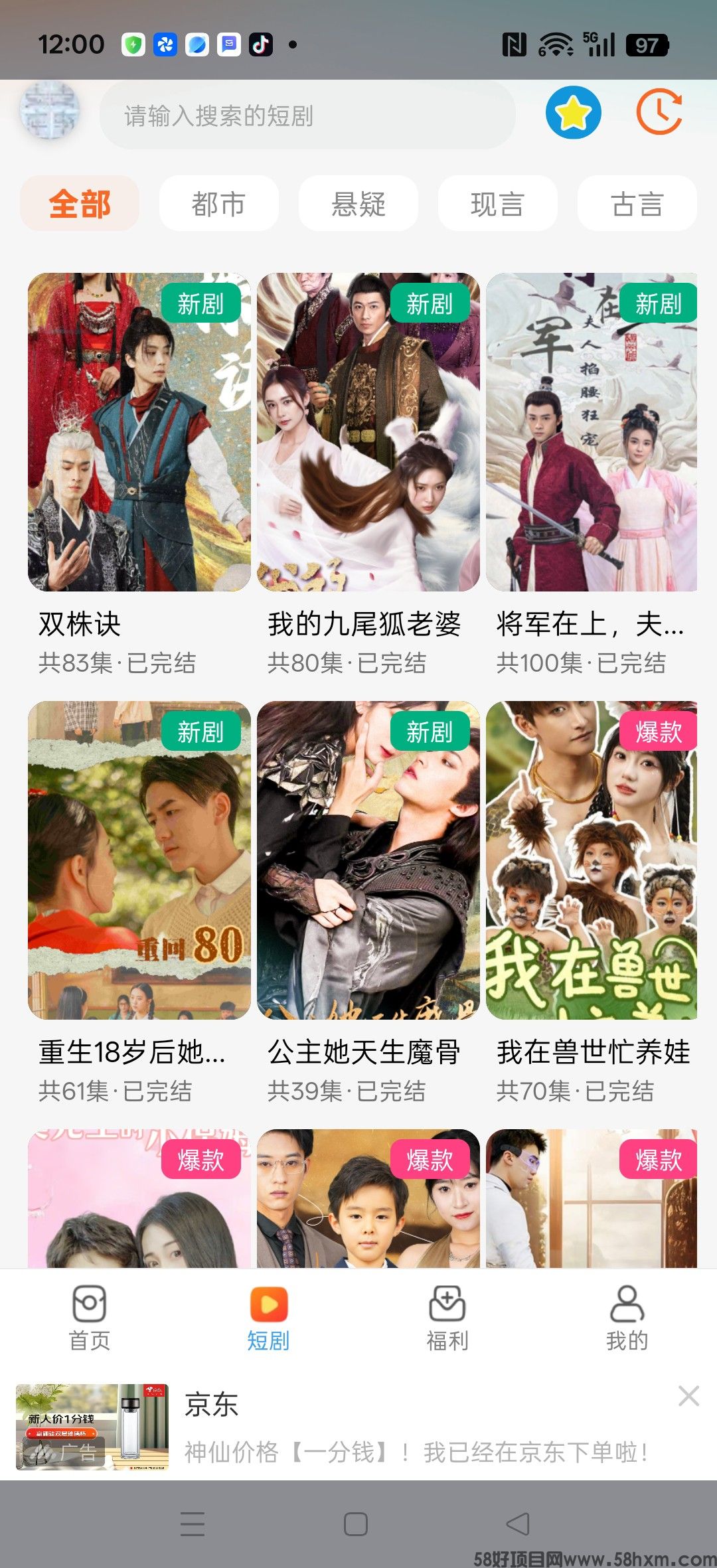Open the watch history clock icon
717x1568 pixels.
coord(659,112)
